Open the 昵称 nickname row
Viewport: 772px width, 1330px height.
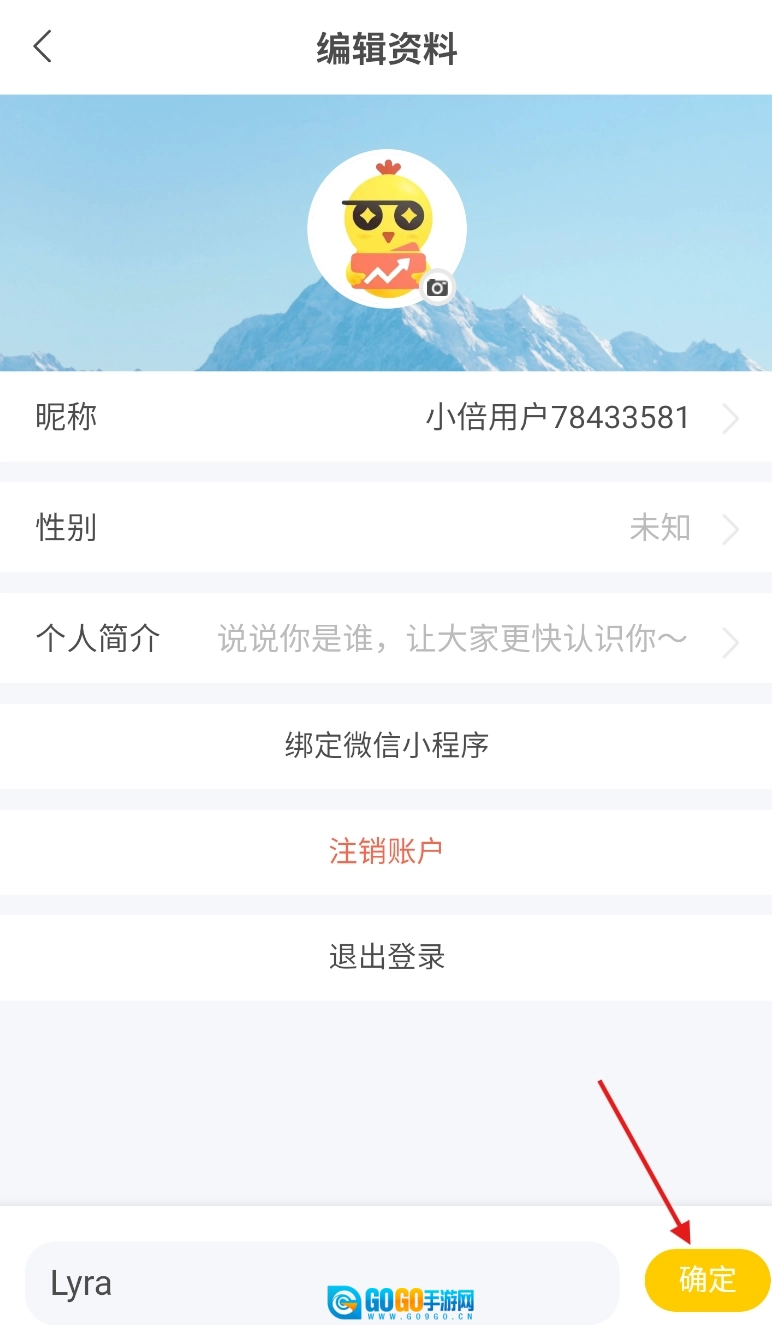386,417
